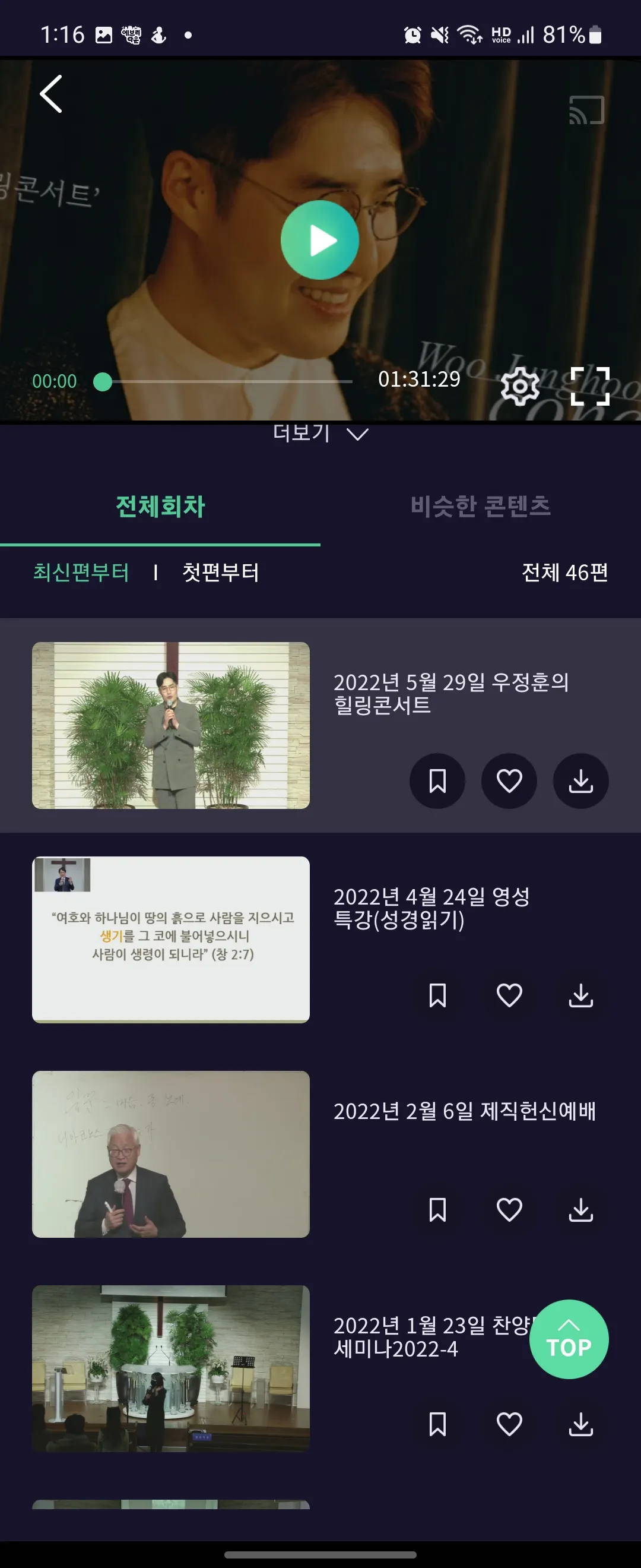Go back using the top-left arrow
This screenshot has width=641, height=1568.
click(51, 94)
